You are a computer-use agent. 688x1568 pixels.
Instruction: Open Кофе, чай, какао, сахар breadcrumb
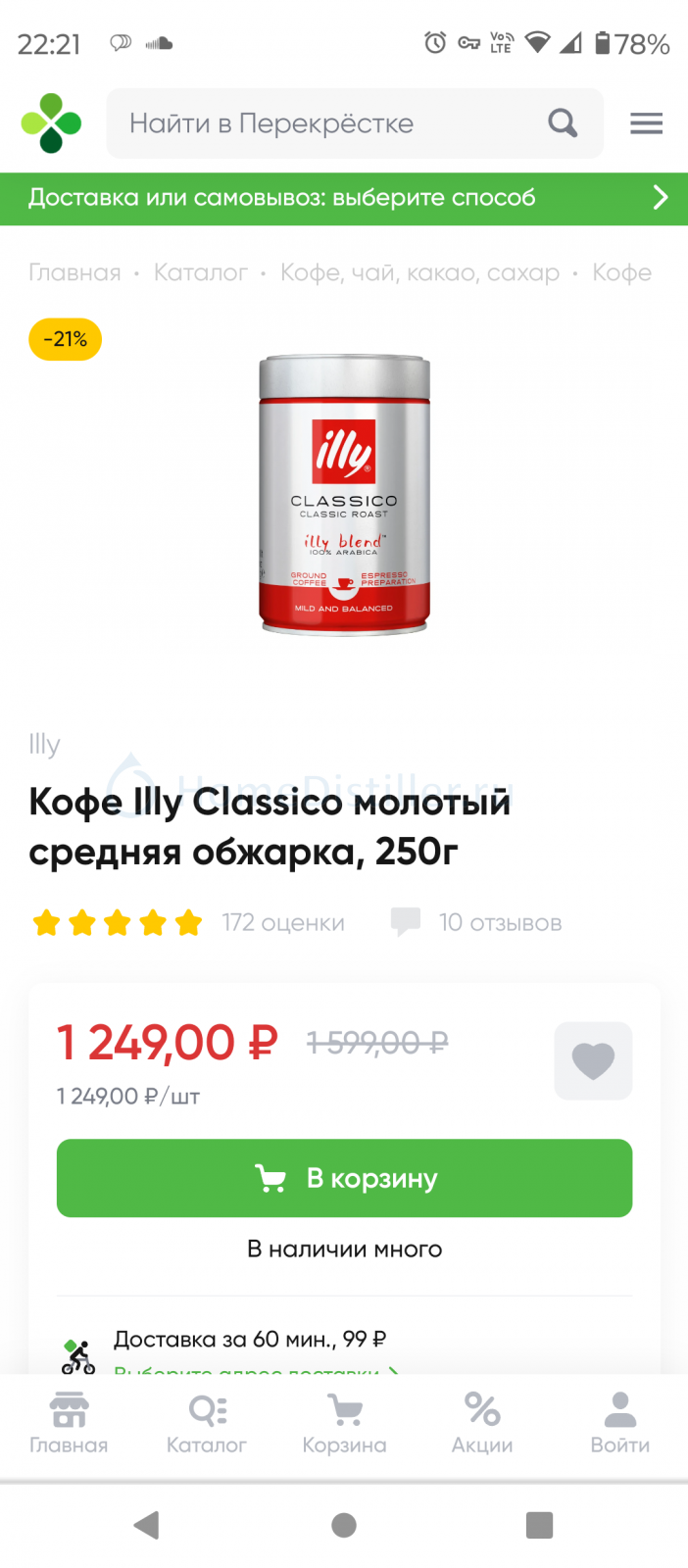pyautogui.click(x=420, y=272)
